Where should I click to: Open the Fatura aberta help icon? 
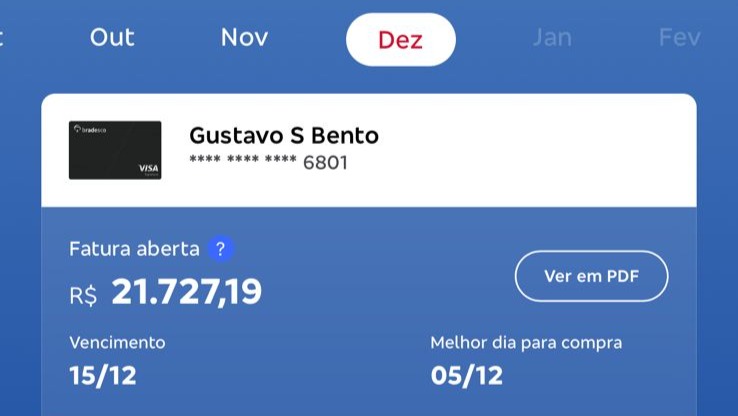click(221, 249)
